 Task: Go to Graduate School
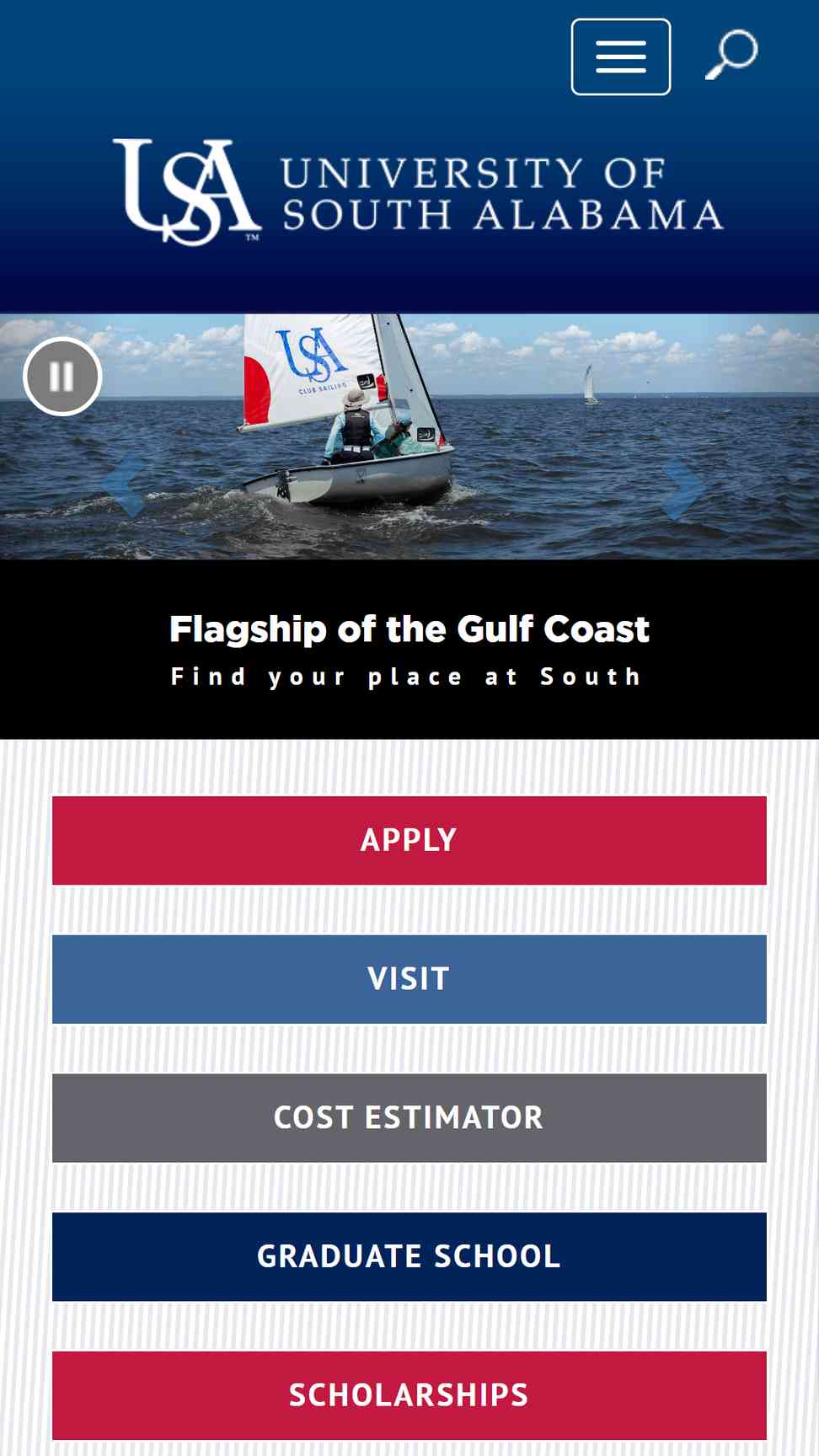click(409, 1256)
